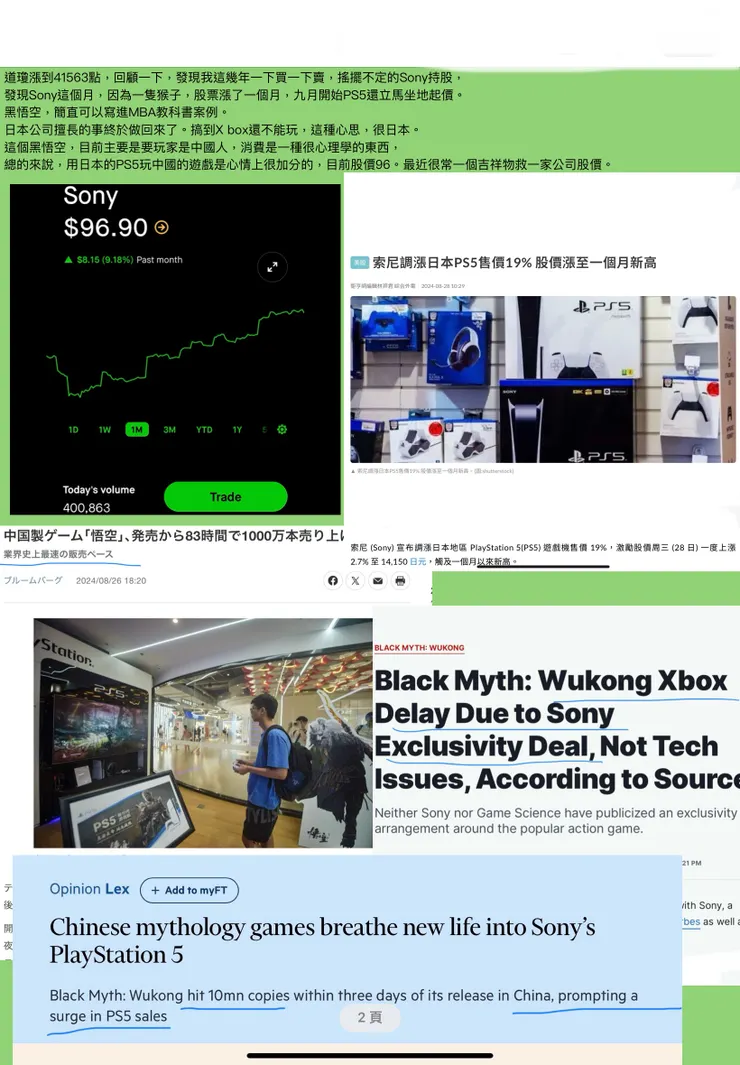Switch to the 3M chart tab
Screen dimensions: 740x1065
point(169,429)
